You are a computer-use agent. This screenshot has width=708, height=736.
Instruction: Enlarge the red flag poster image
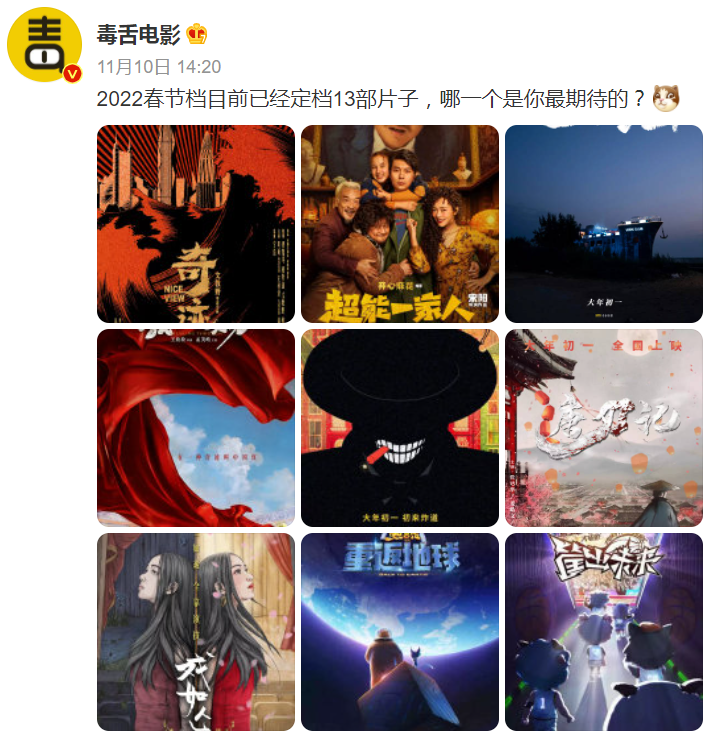click(196, 428)
